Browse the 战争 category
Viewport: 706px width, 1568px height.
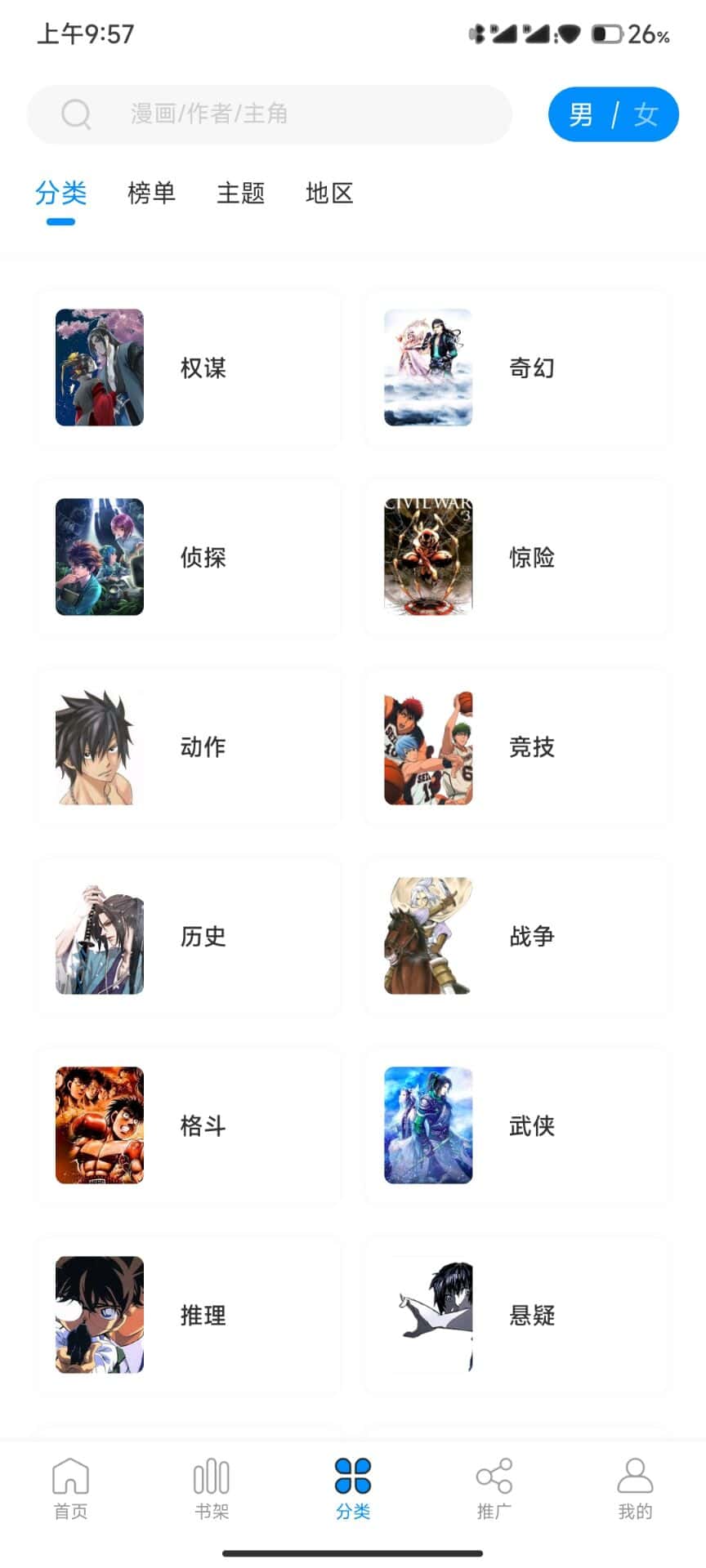click(516, 936)
